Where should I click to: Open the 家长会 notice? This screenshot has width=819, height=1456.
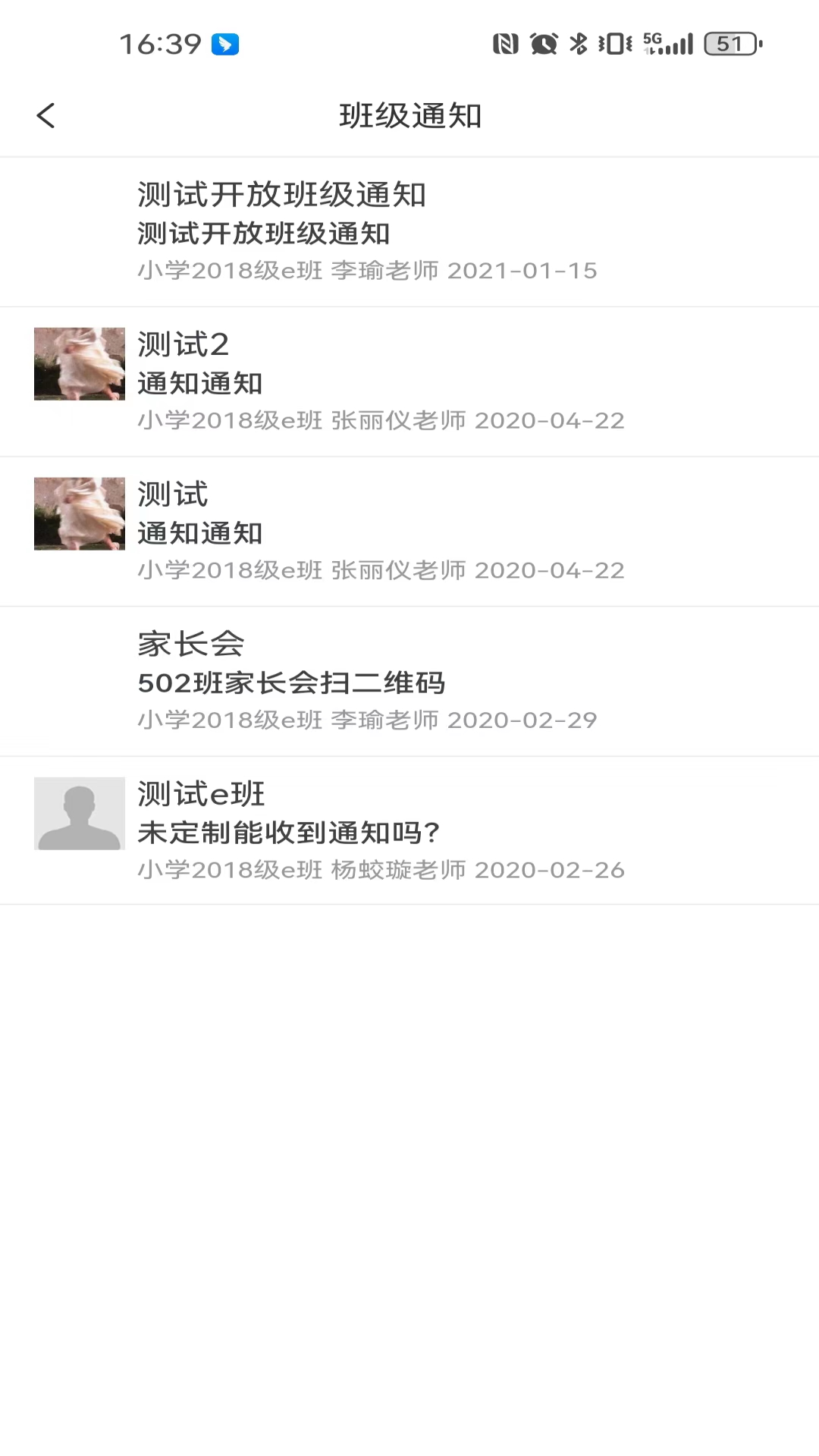click(409, 681)
